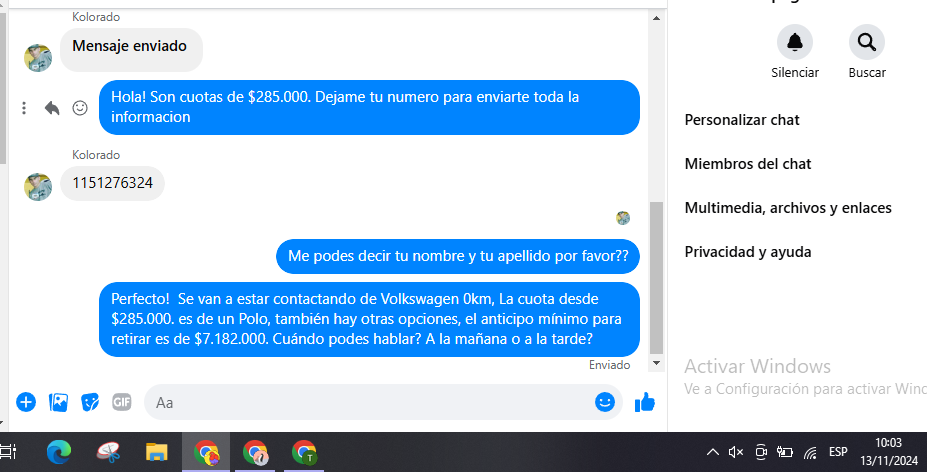927x472 pixels.
Task: Choose a sticker from the sticker icon
Action: coord(90,402)
